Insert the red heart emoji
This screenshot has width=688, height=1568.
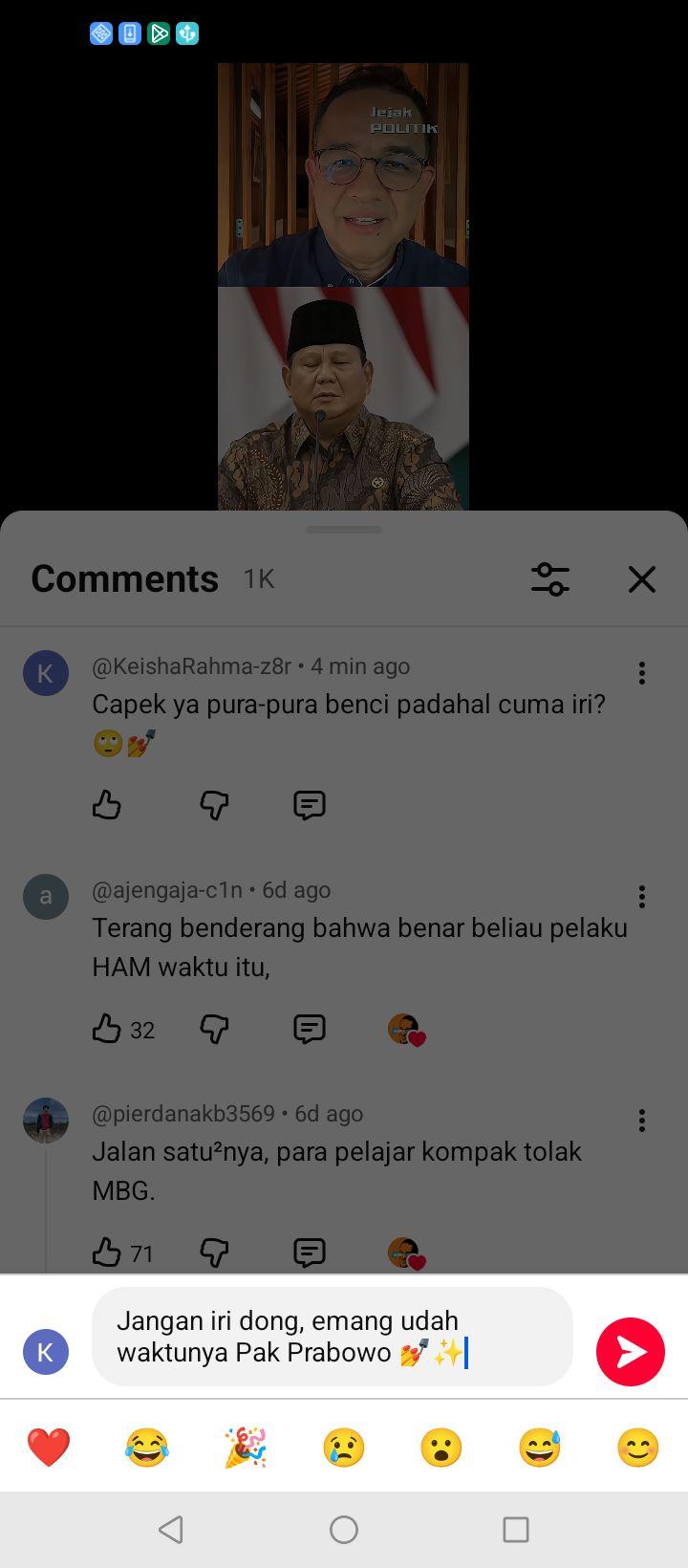tap(49, 1448)
